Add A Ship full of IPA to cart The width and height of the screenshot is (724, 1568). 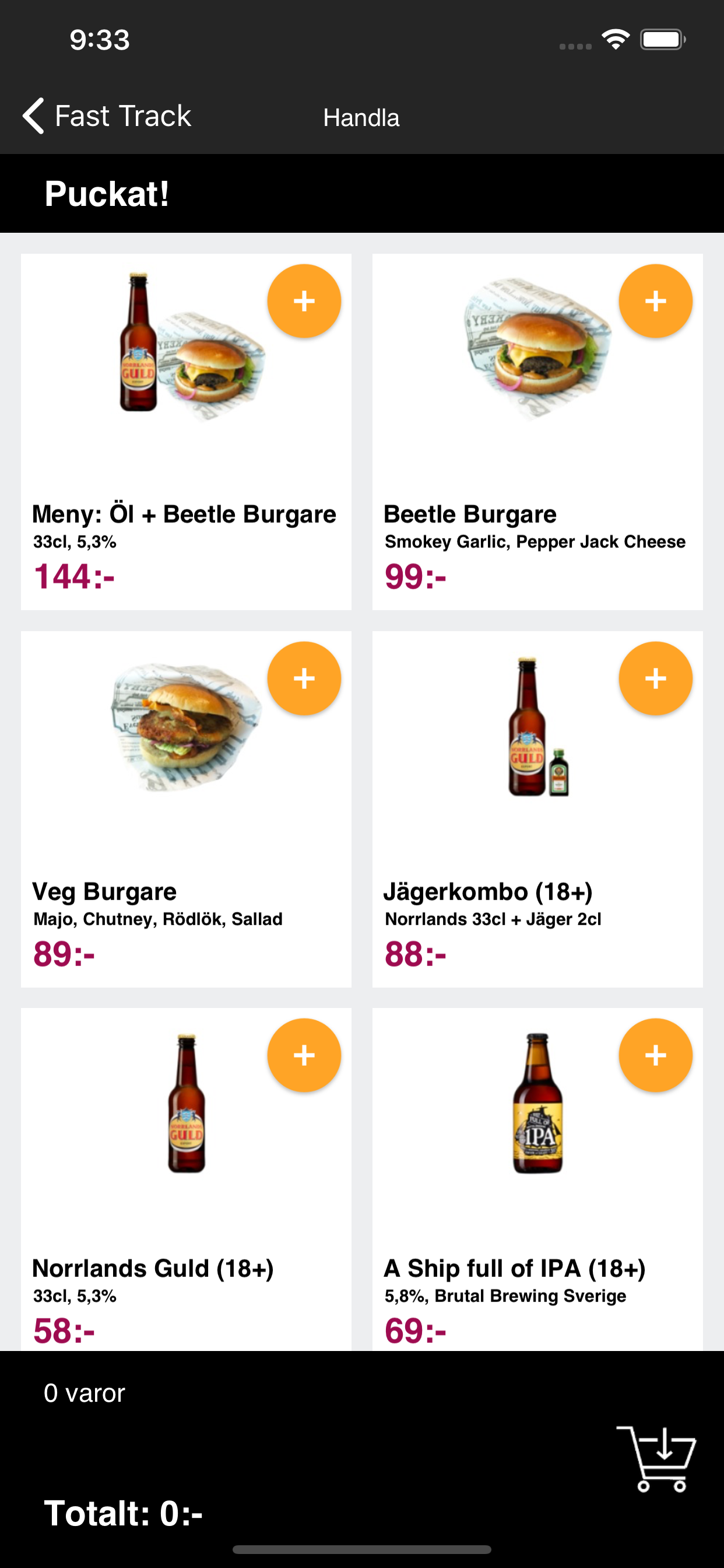(x=655, y=1055)
